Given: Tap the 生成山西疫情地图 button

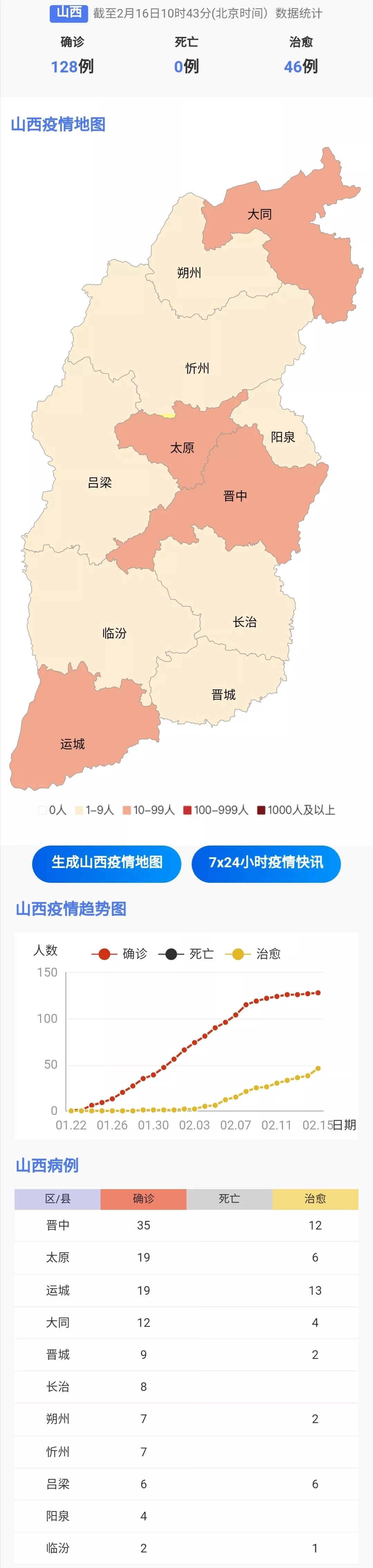Looking at the screenshot, I should [x=107, y=862].
